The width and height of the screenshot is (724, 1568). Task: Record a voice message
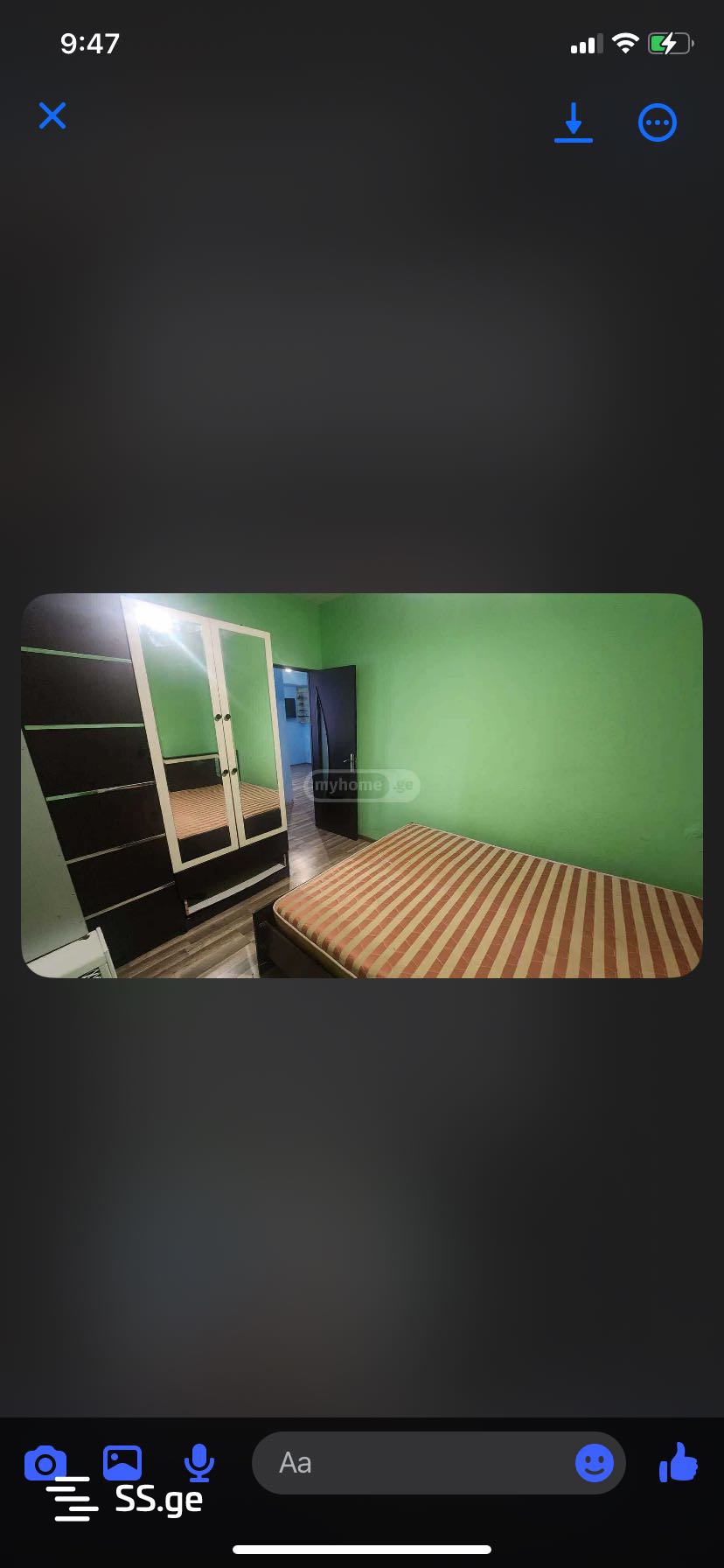pos(199,1462)
